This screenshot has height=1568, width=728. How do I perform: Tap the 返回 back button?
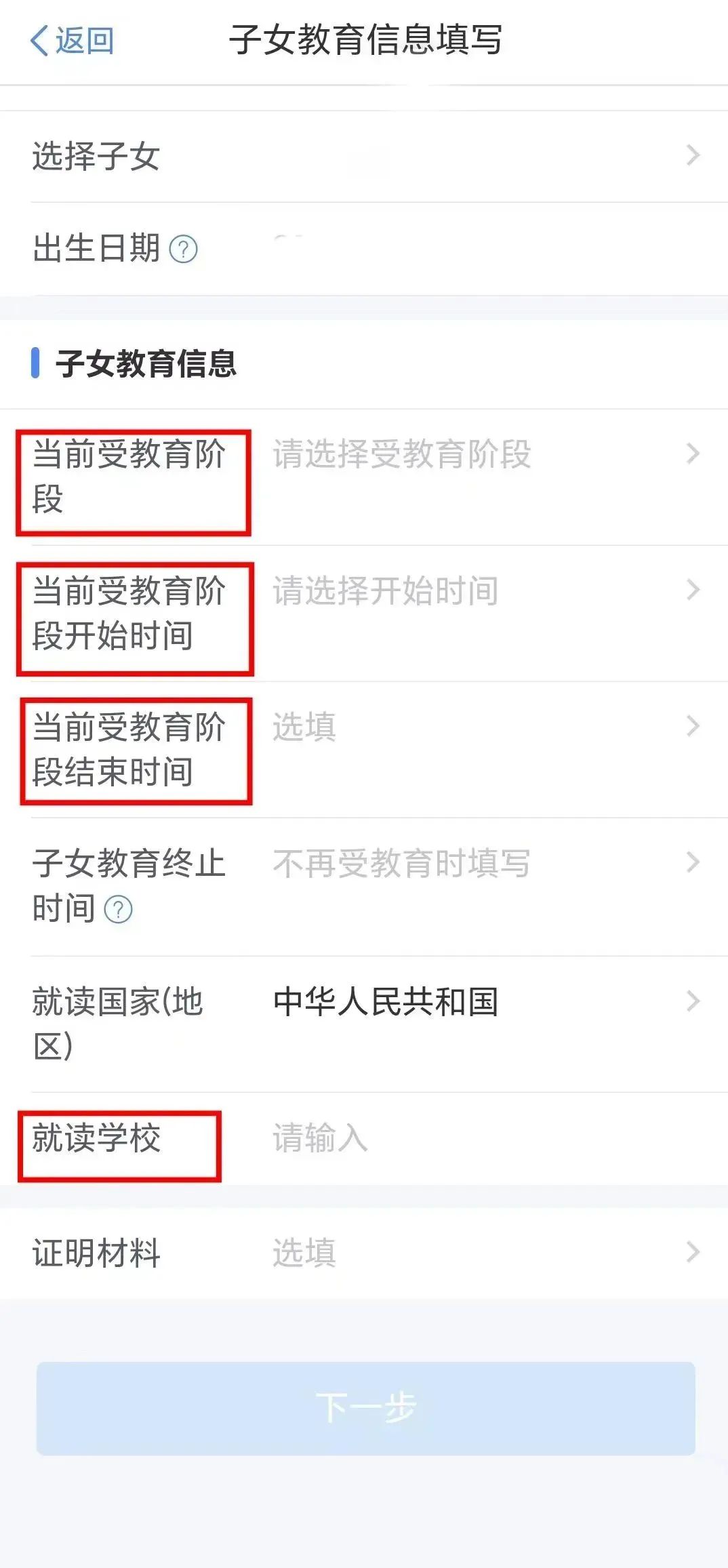72,41
